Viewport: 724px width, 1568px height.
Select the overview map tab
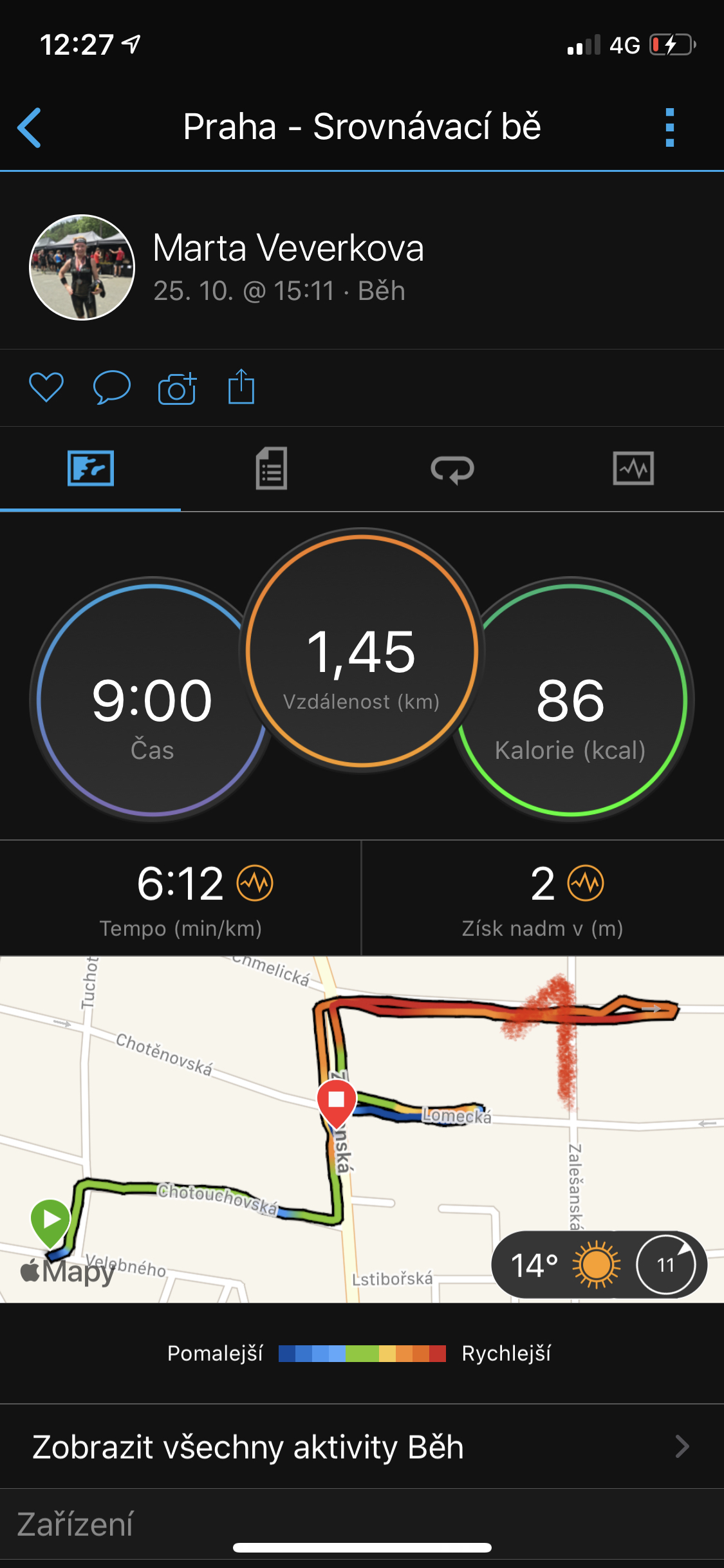click(x=91, y=468)
